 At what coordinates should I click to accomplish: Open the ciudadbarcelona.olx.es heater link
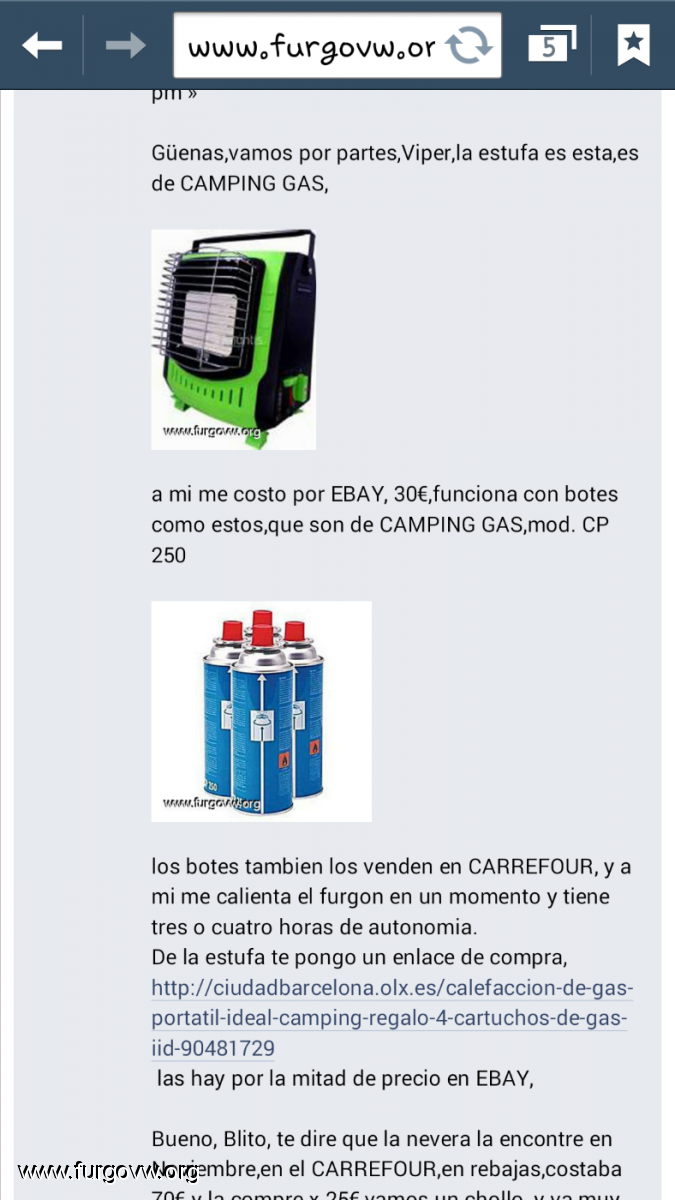(391, 1018)
